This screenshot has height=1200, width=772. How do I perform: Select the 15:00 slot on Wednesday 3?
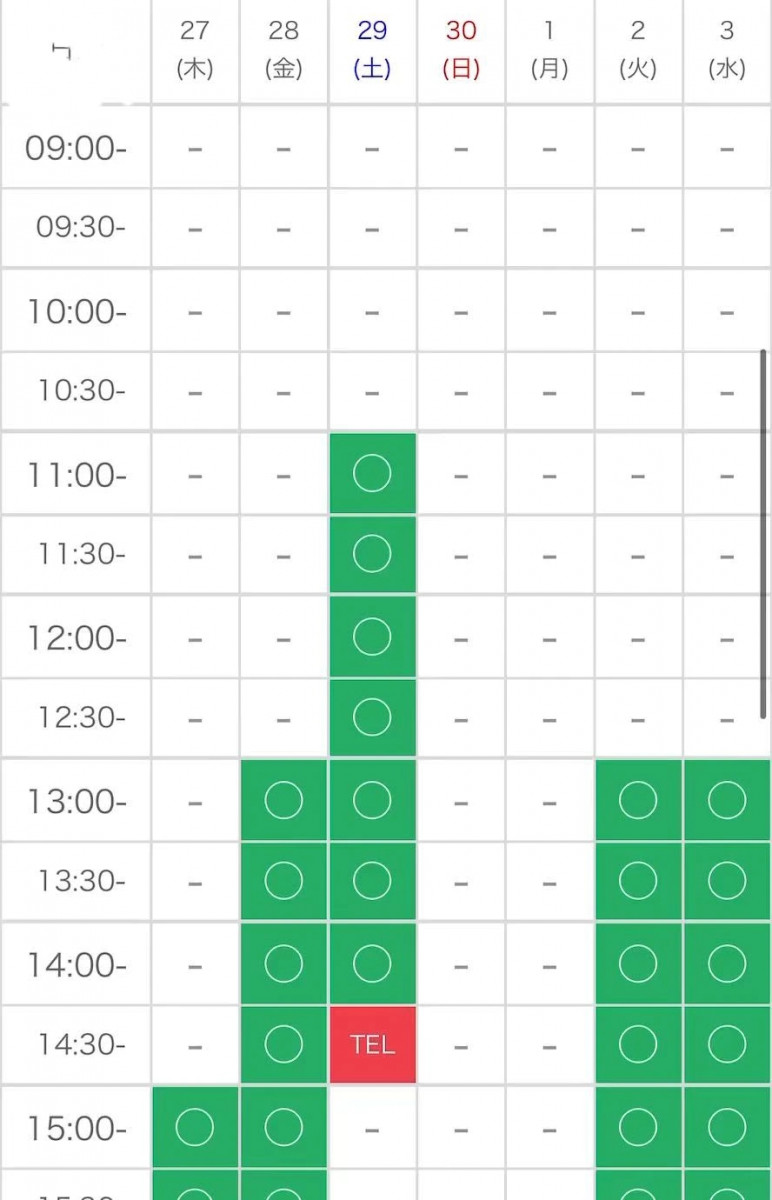coord(727,1127)
